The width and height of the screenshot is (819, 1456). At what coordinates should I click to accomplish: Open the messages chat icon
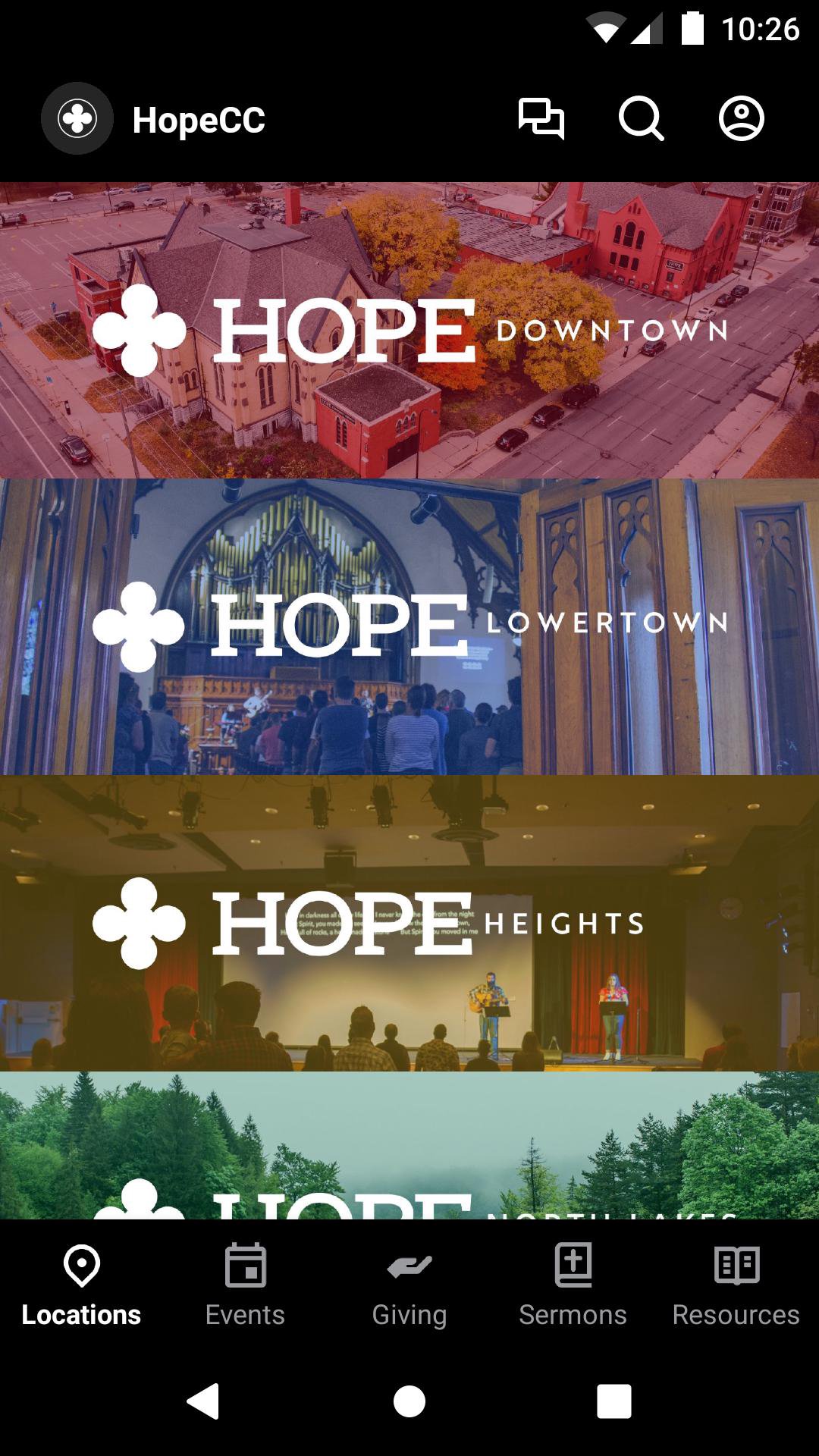click(x=541, y=119)
